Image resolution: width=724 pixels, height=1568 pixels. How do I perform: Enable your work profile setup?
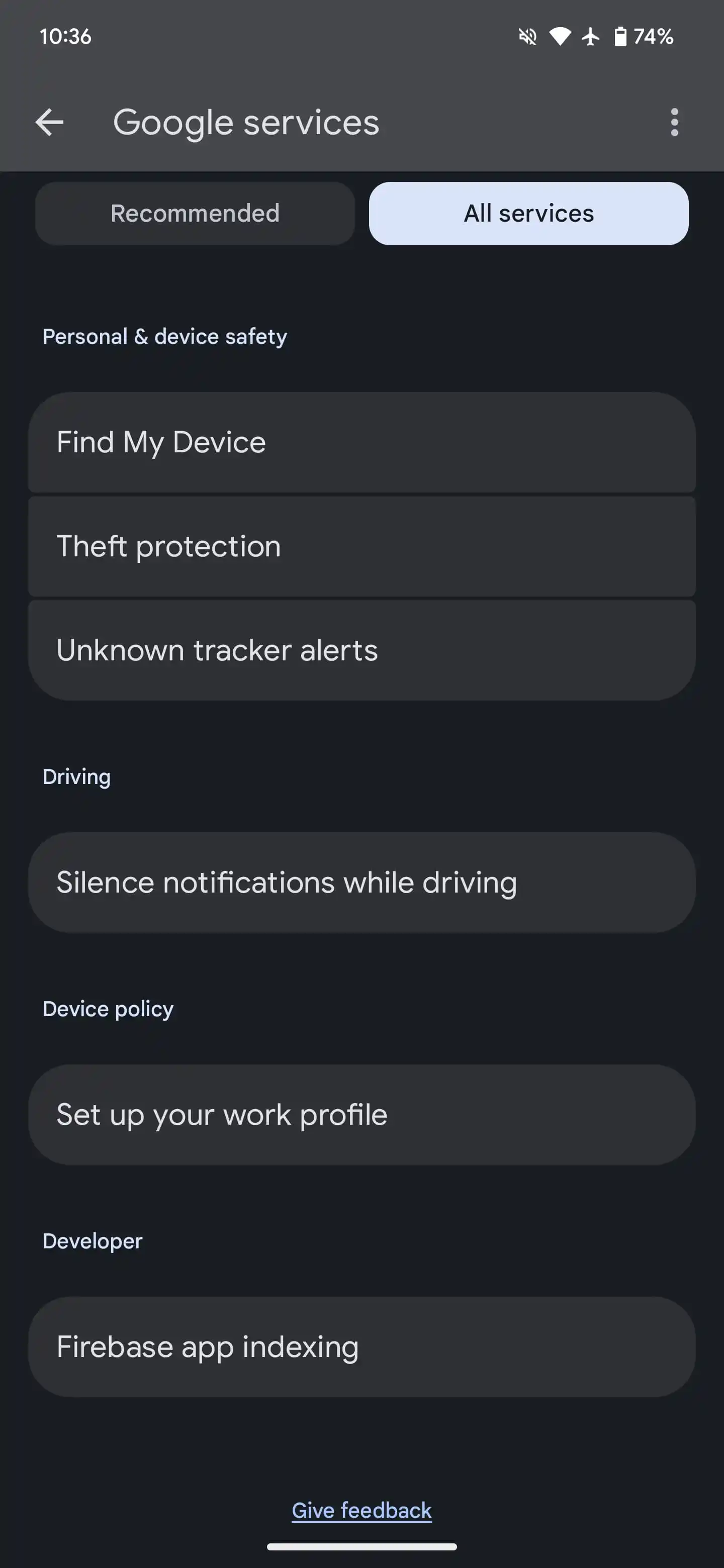pyautogui.click(x=361, y=1115)
